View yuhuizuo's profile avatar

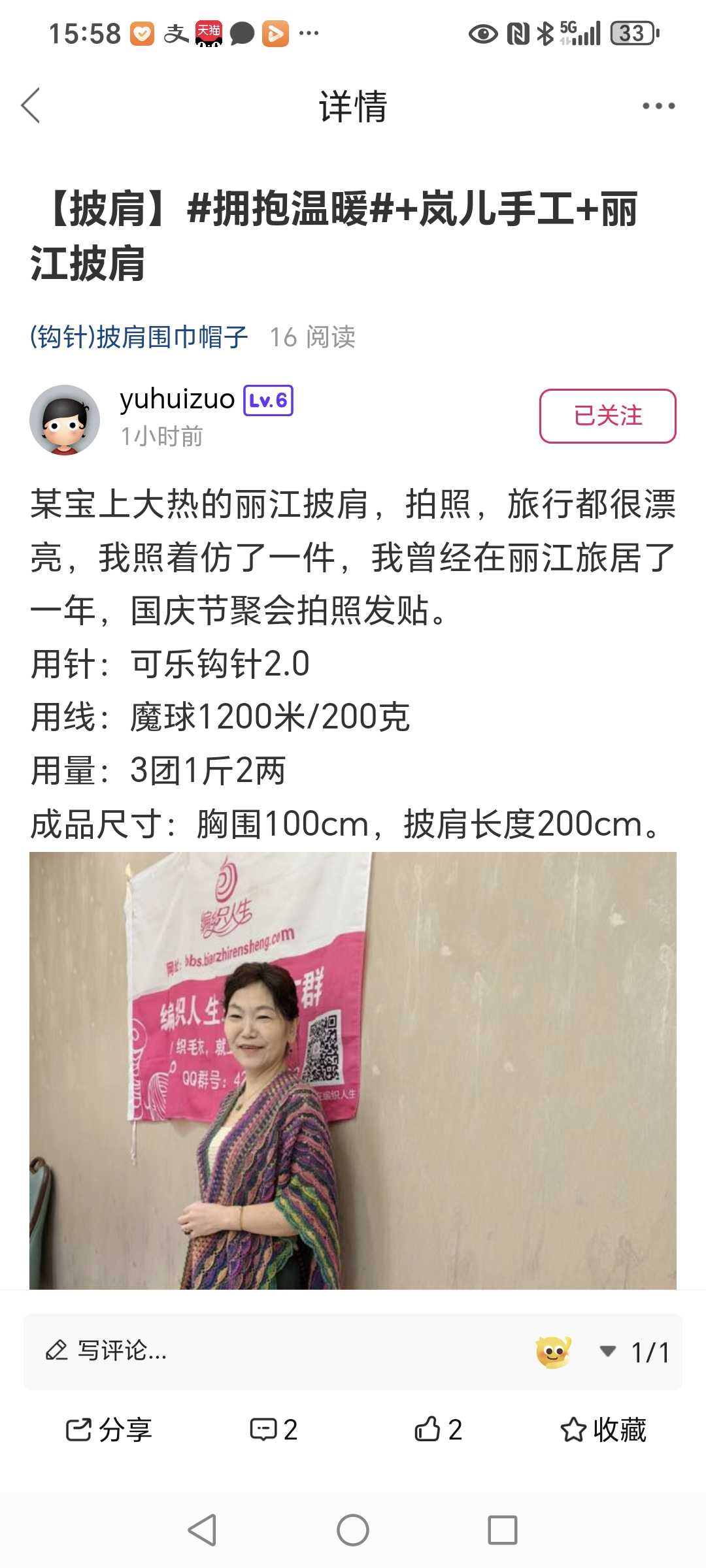tap(64, 419)
